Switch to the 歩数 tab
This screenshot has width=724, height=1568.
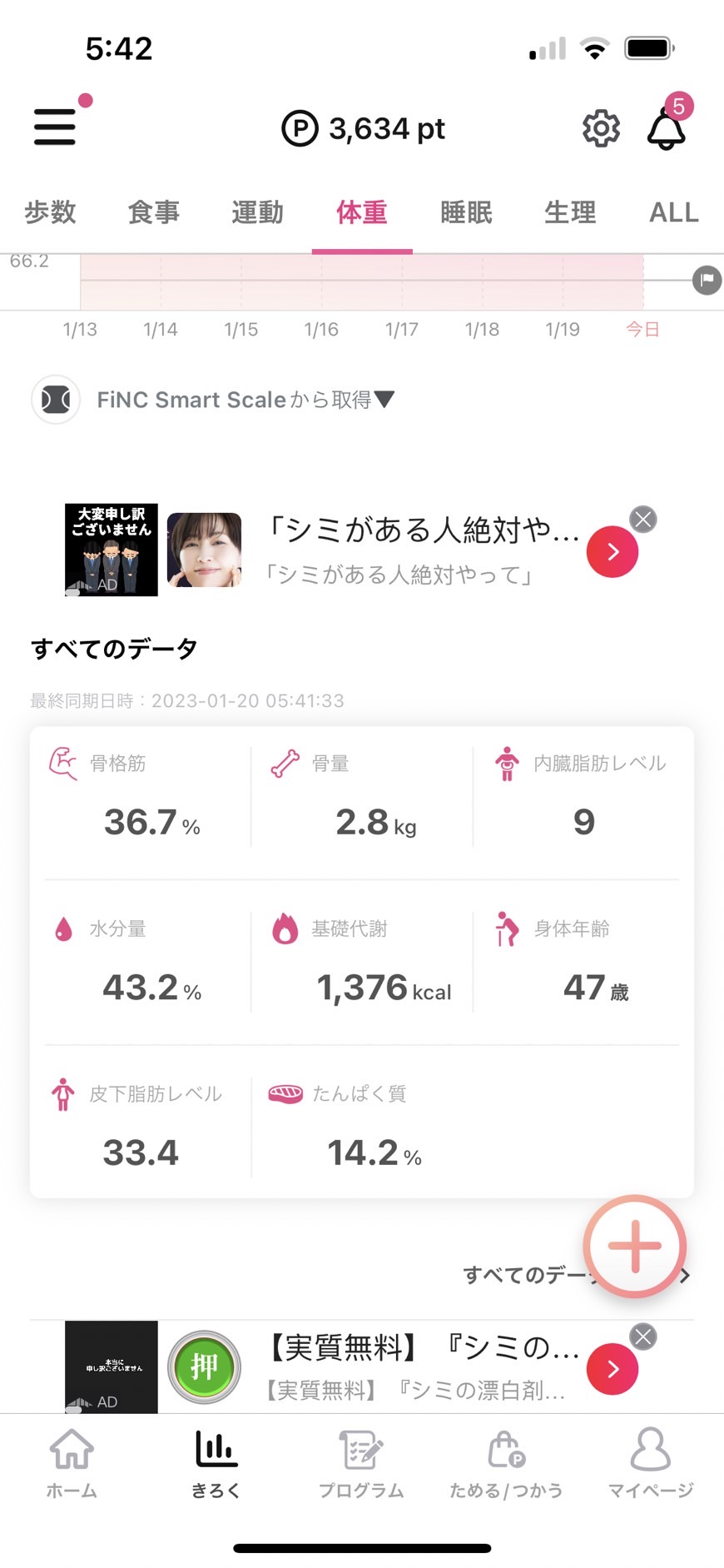click(x=50, y=212)
